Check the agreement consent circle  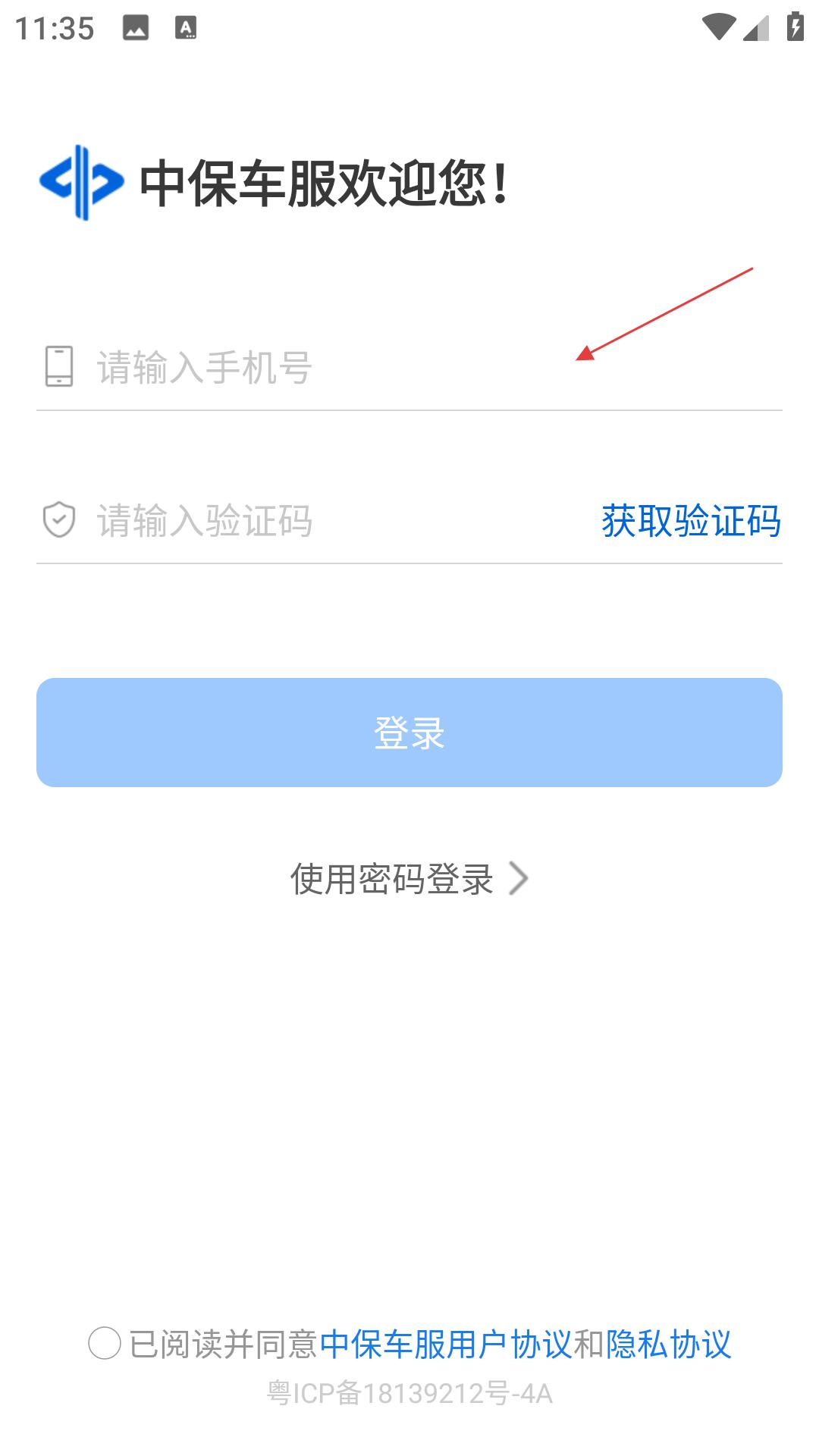[105, 1344]
